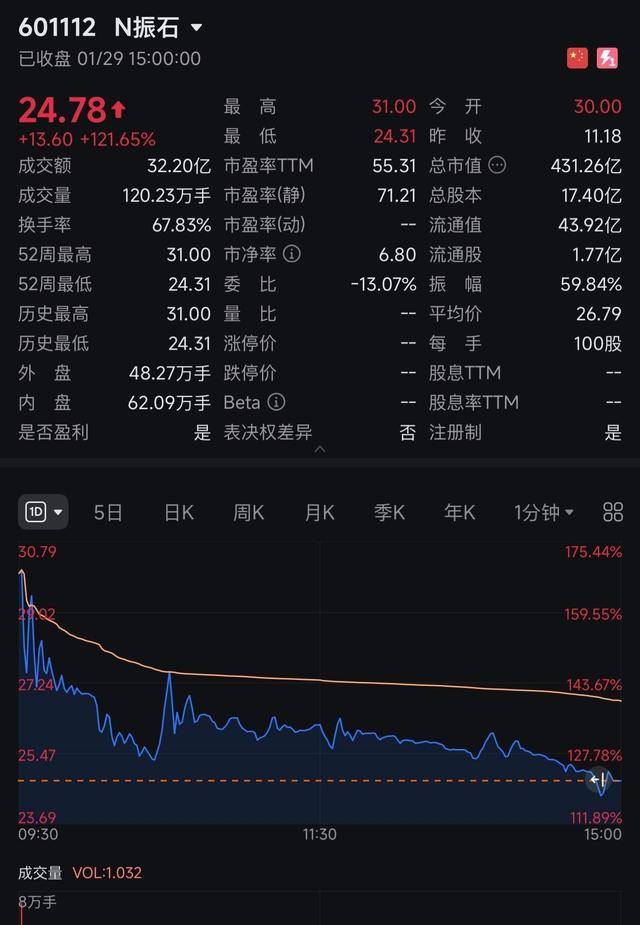The height and width of the screenshot is (925, 640).
Task: Select the 周K chart tab
Action: 249,512
